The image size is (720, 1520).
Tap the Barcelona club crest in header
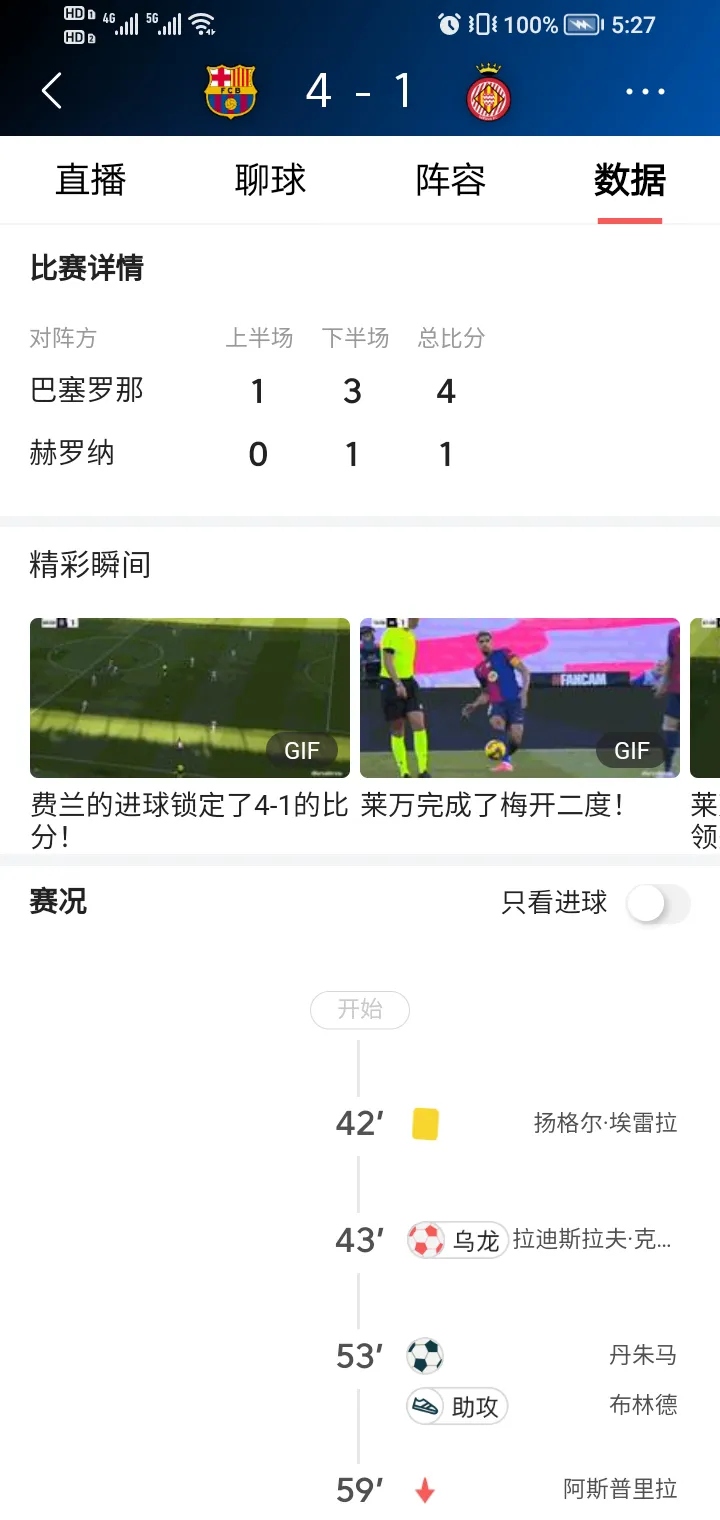[x=231, y=90]
